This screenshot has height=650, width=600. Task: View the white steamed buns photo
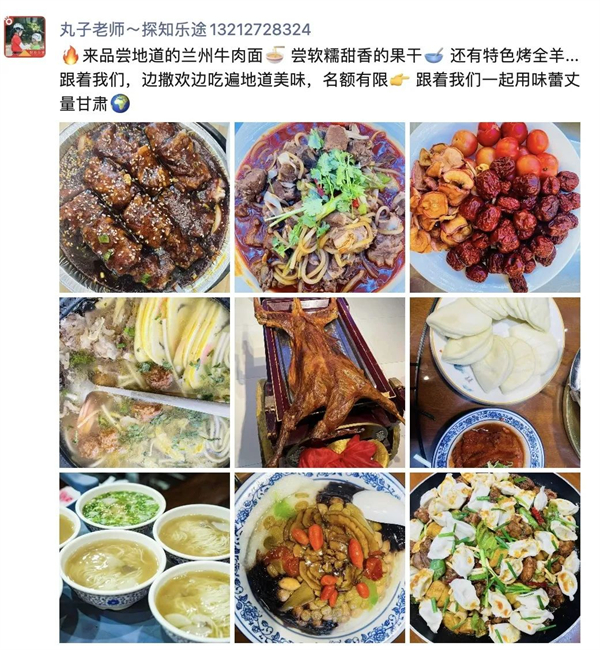click(494, 382)
